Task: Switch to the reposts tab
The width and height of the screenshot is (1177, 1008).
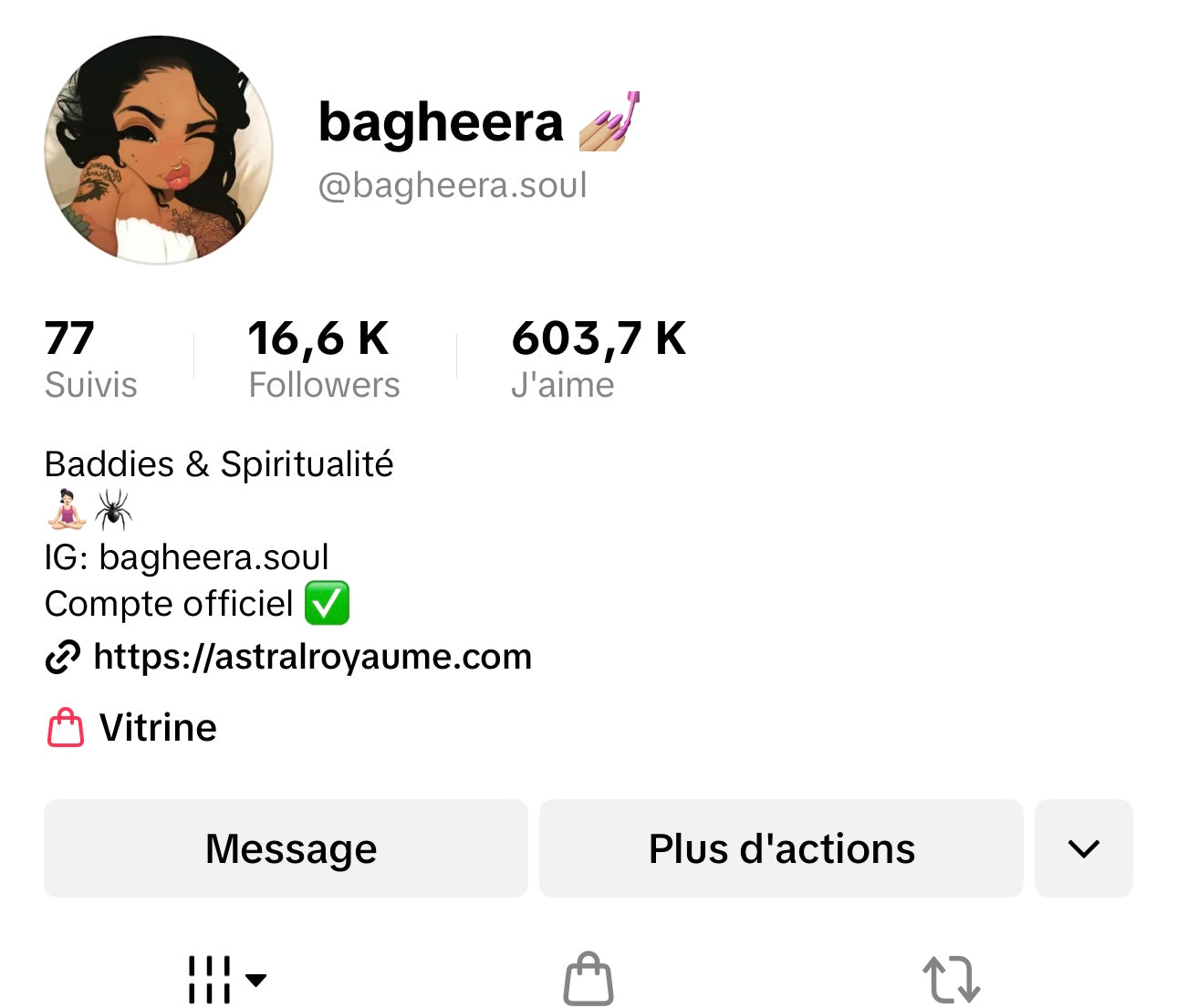Action: [x=951, y=980]
